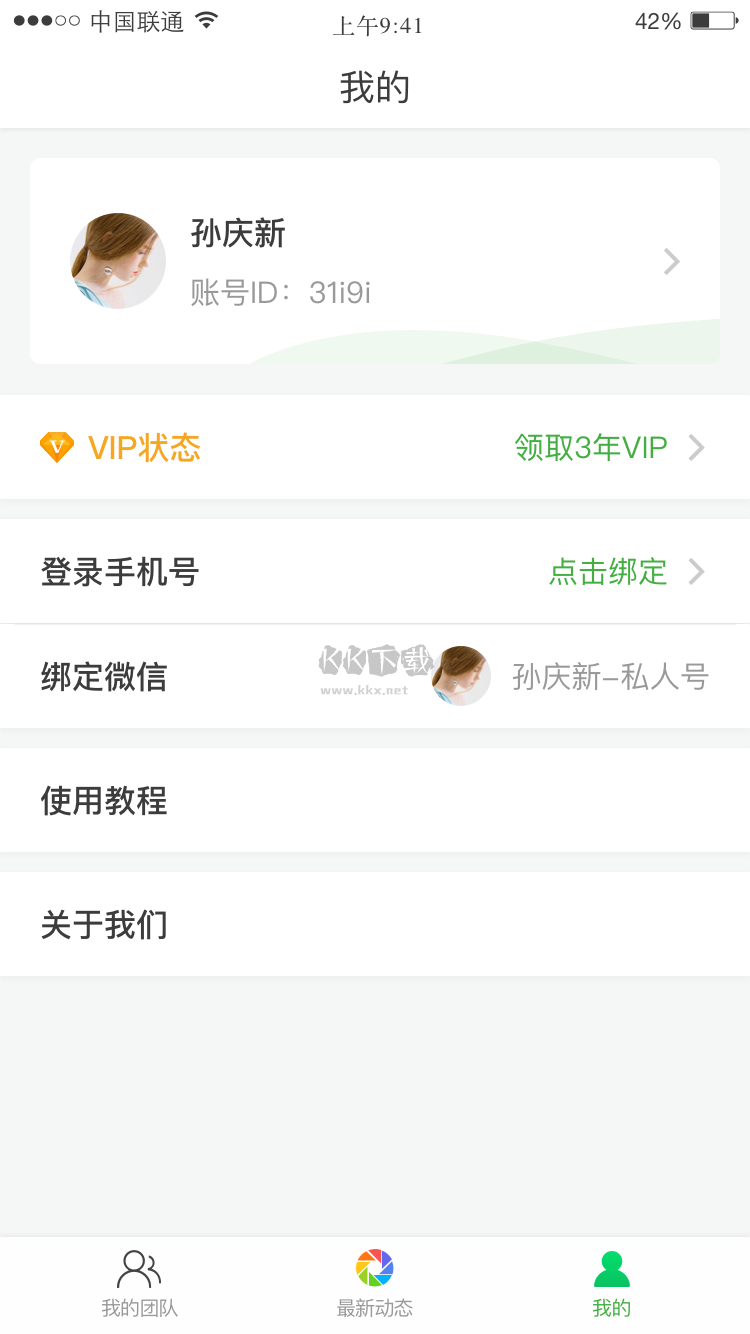Image resolution: width=750 pixels, height=1334 pixels.
Task: Open the profile avatar picture
Action: coord(117,261)
